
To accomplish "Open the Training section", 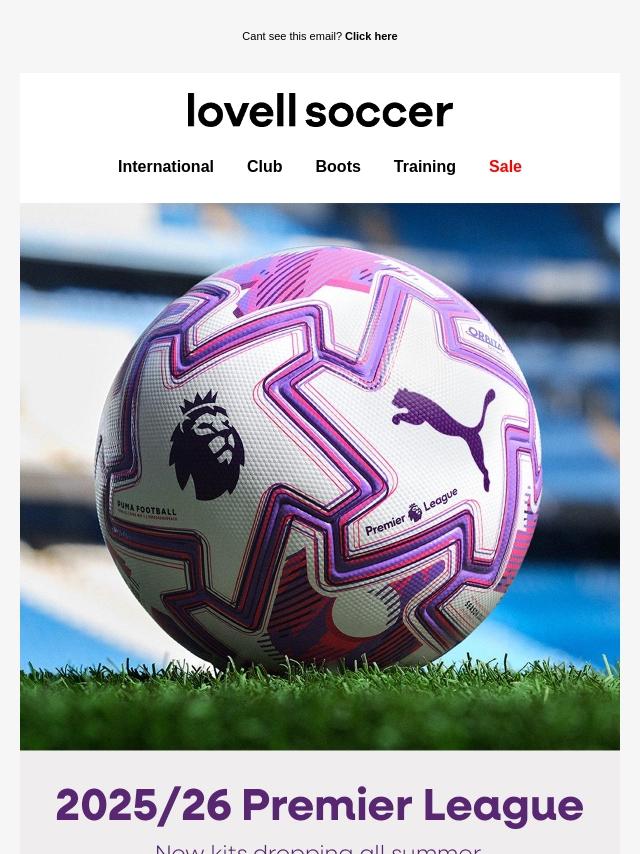I will click(424, 167).
